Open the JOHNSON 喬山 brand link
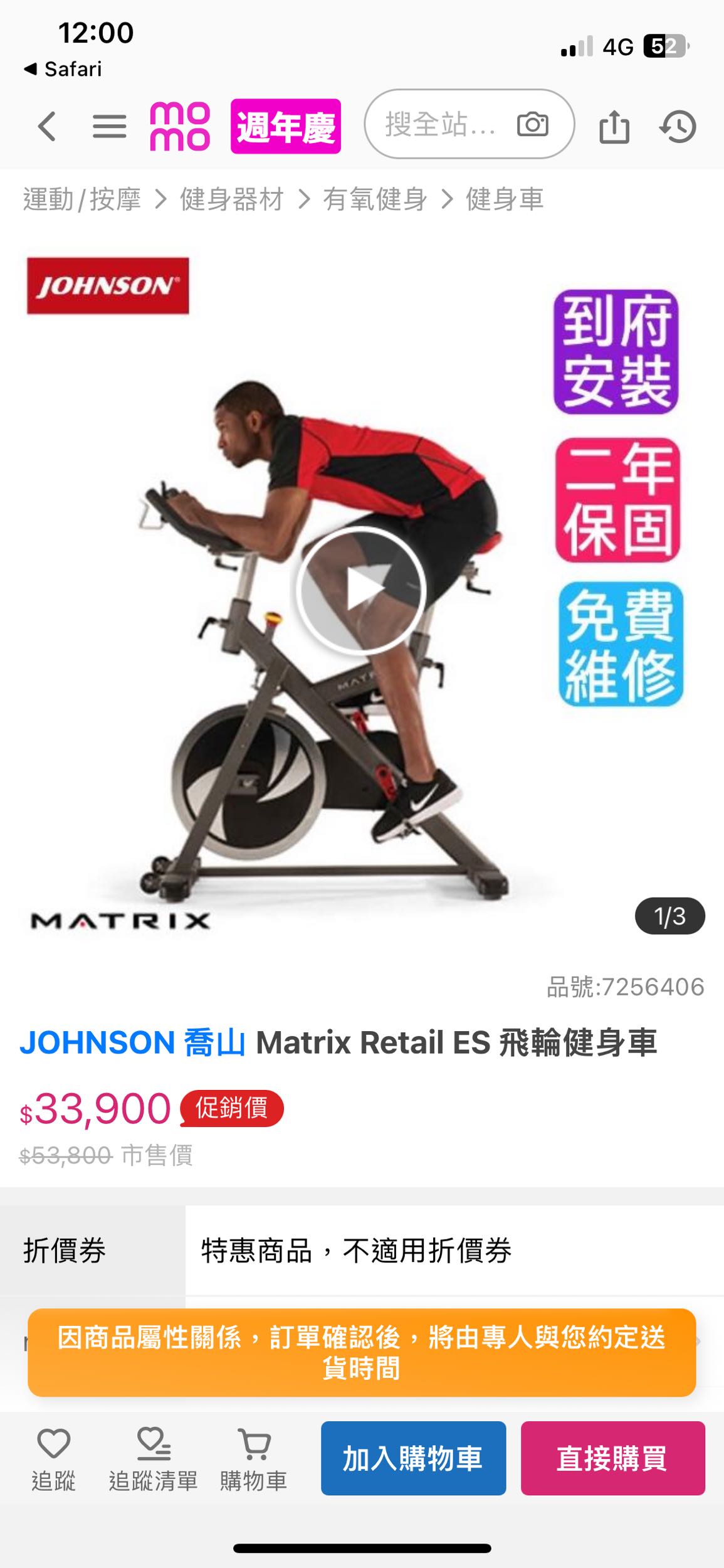This screenshot has height=1568, width=724. coord(132,1043)
